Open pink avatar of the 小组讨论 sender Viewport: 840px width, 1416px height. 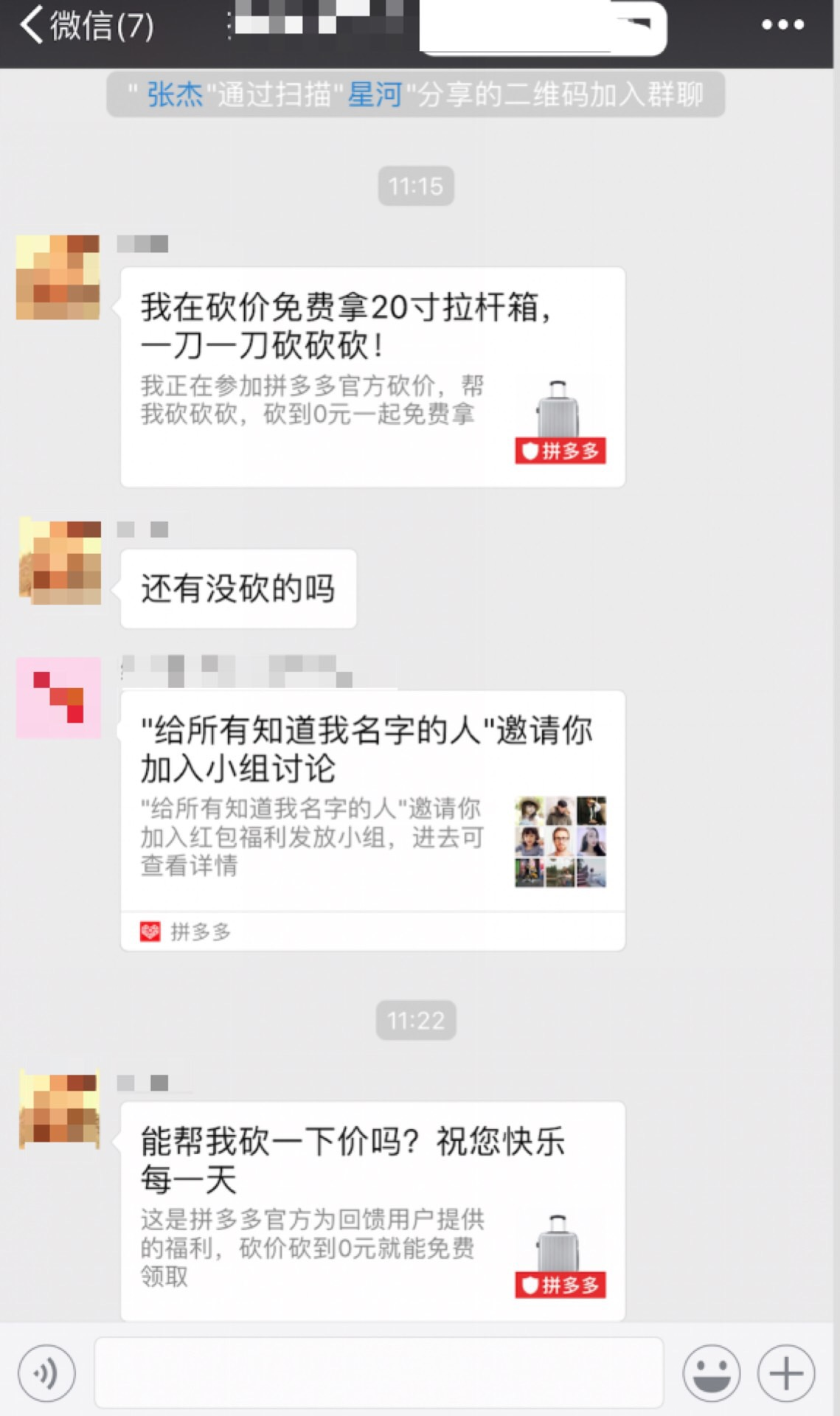(x=59, y=698)
